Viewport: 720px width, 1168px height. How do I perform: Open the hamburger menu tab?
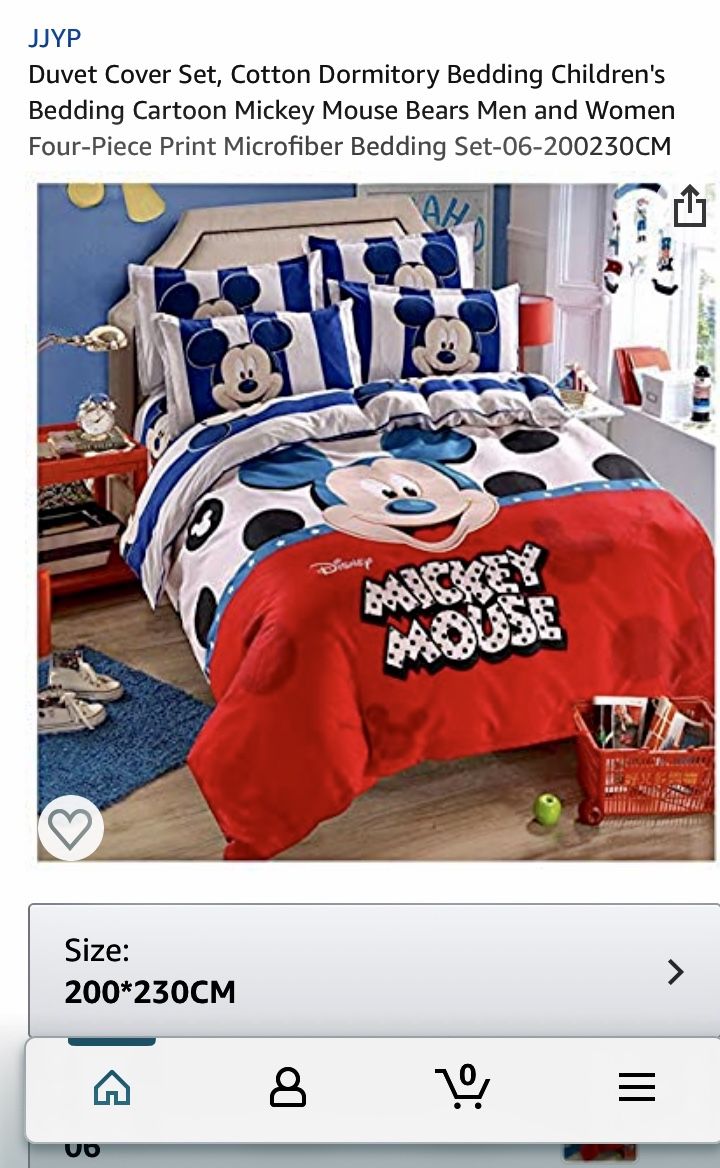(636, 1087)
